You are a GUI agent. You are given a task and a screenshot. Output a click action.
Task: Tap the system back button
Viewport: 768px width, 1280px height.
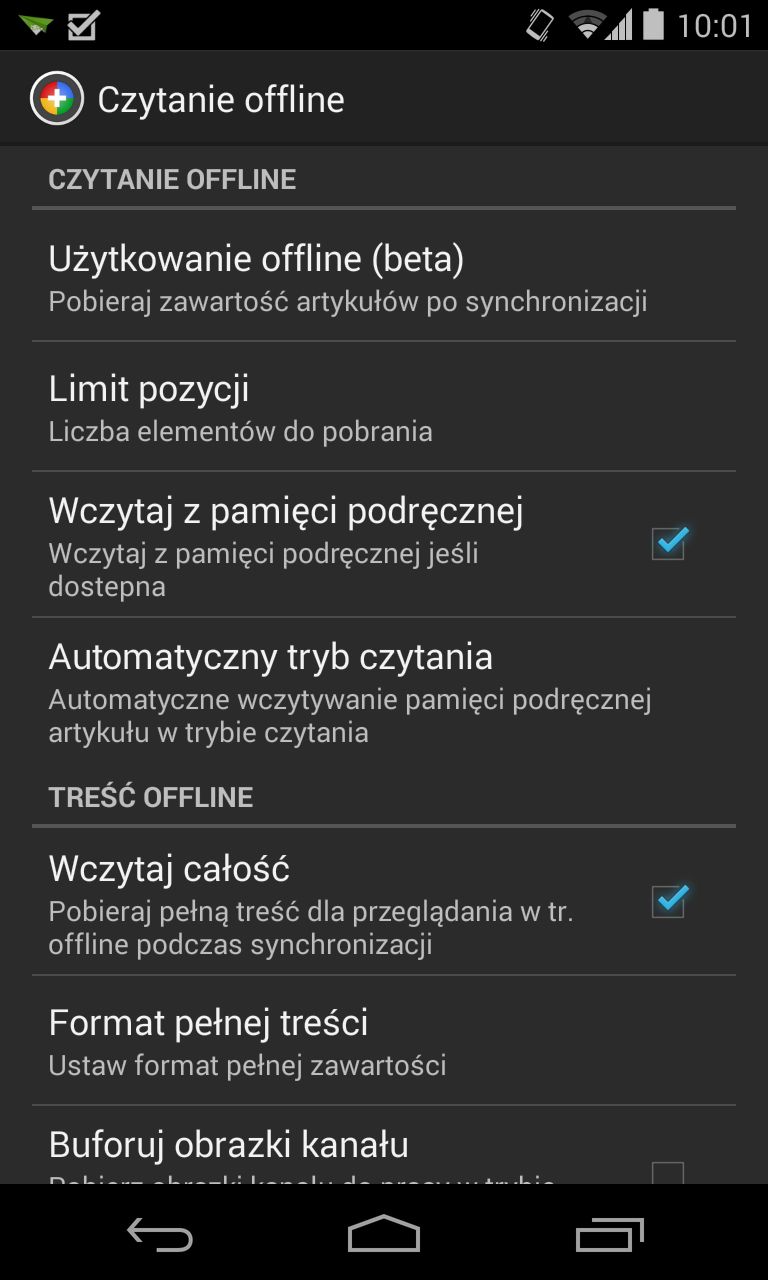160,1236
